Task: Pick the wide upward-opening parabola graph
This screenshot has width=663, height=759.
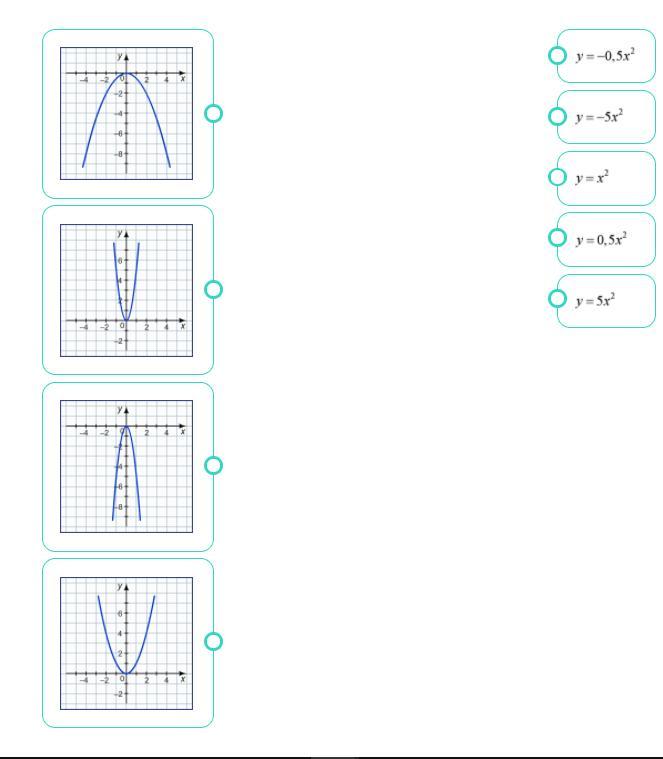Action: [x=128, y=643]
